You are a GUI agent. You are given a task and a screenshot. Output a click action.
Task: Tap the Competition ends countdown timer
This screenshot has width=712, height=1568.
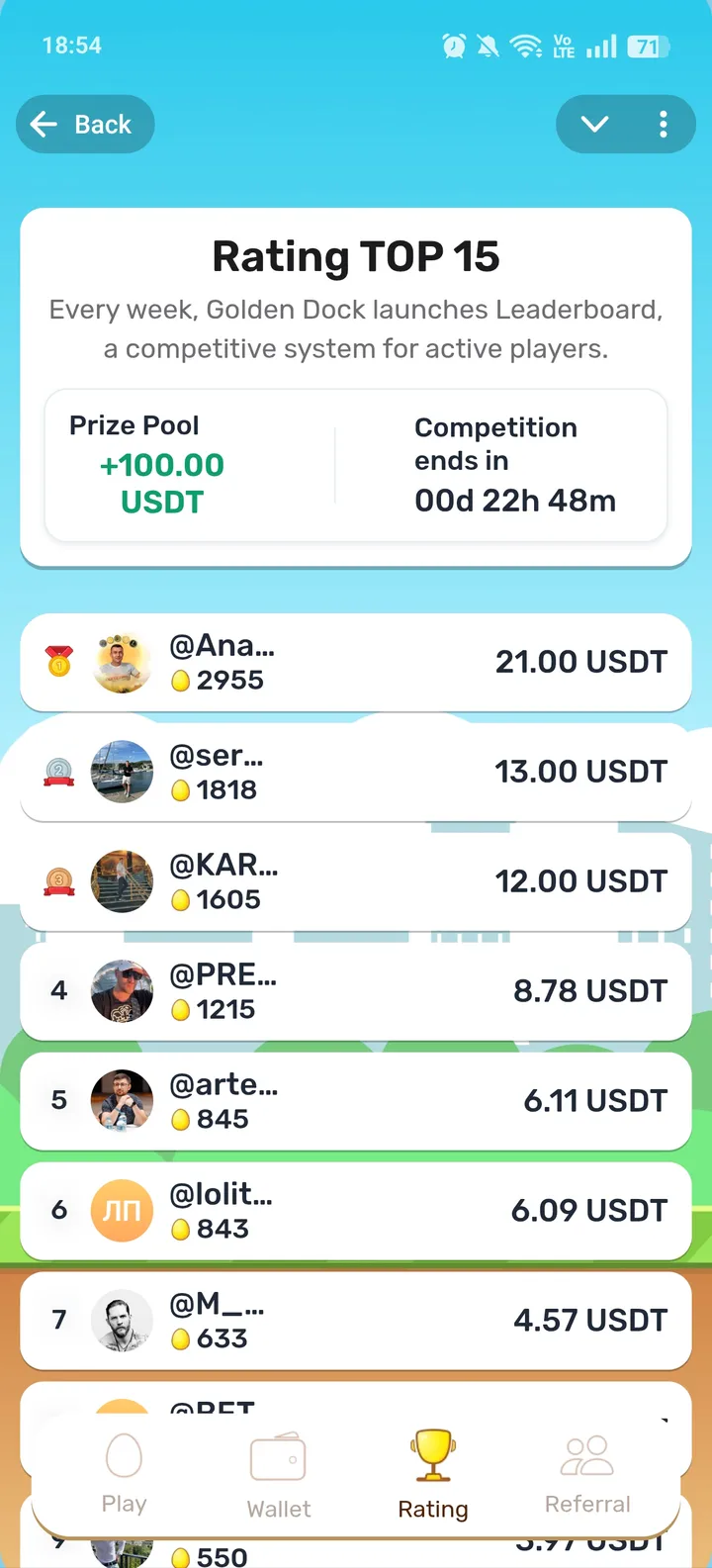click(x=515, y=501)
